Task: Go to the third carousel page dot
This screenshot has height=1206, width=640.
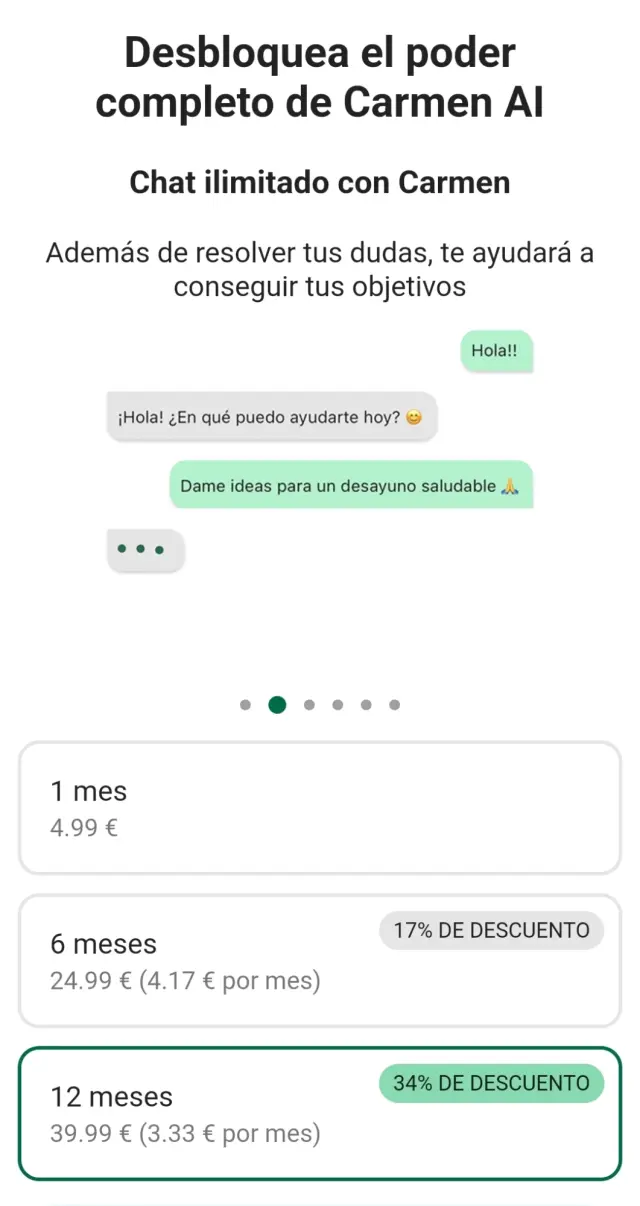Action: pyautogui.click(x=309, y=705)
